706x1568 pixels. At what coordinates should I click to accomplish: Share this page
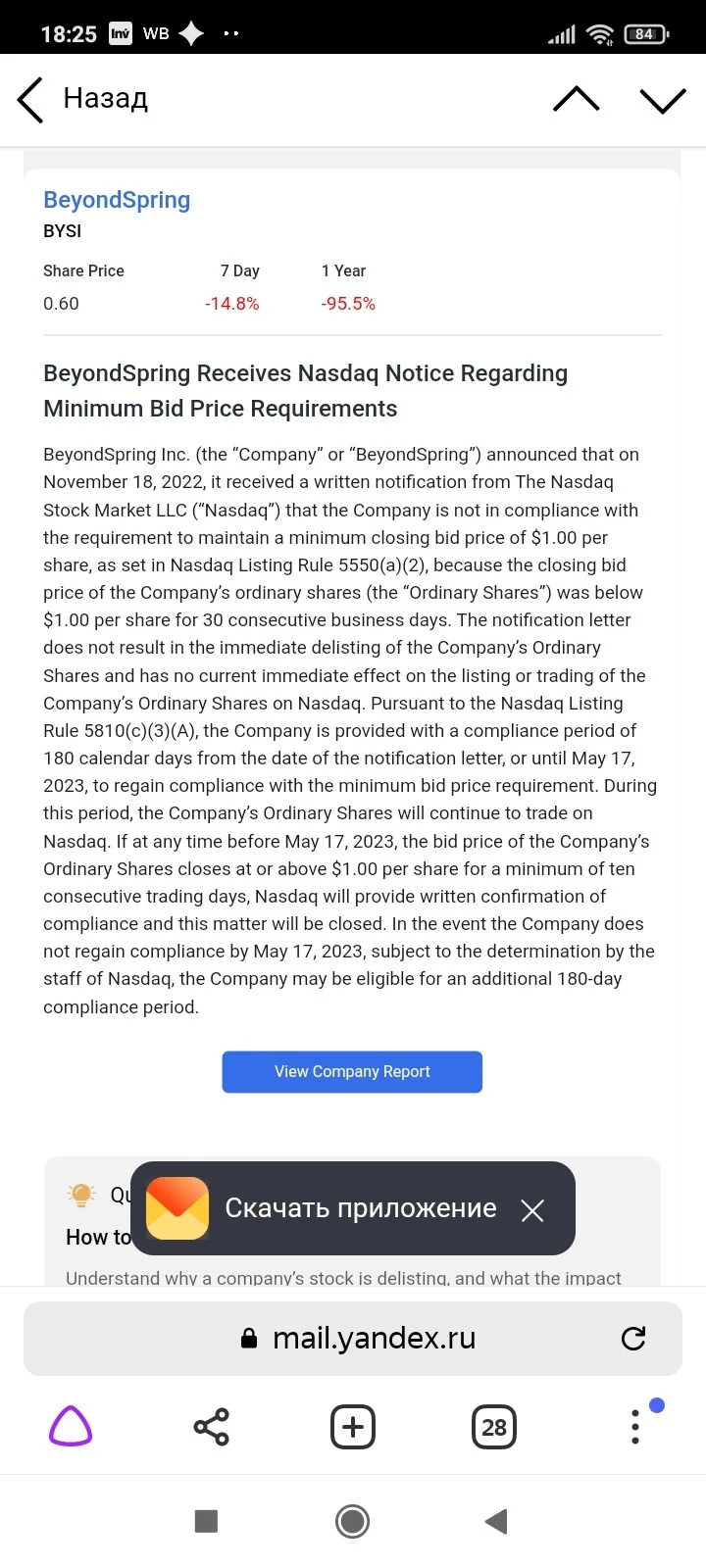pyautogui.click(x=211, y=1427)
